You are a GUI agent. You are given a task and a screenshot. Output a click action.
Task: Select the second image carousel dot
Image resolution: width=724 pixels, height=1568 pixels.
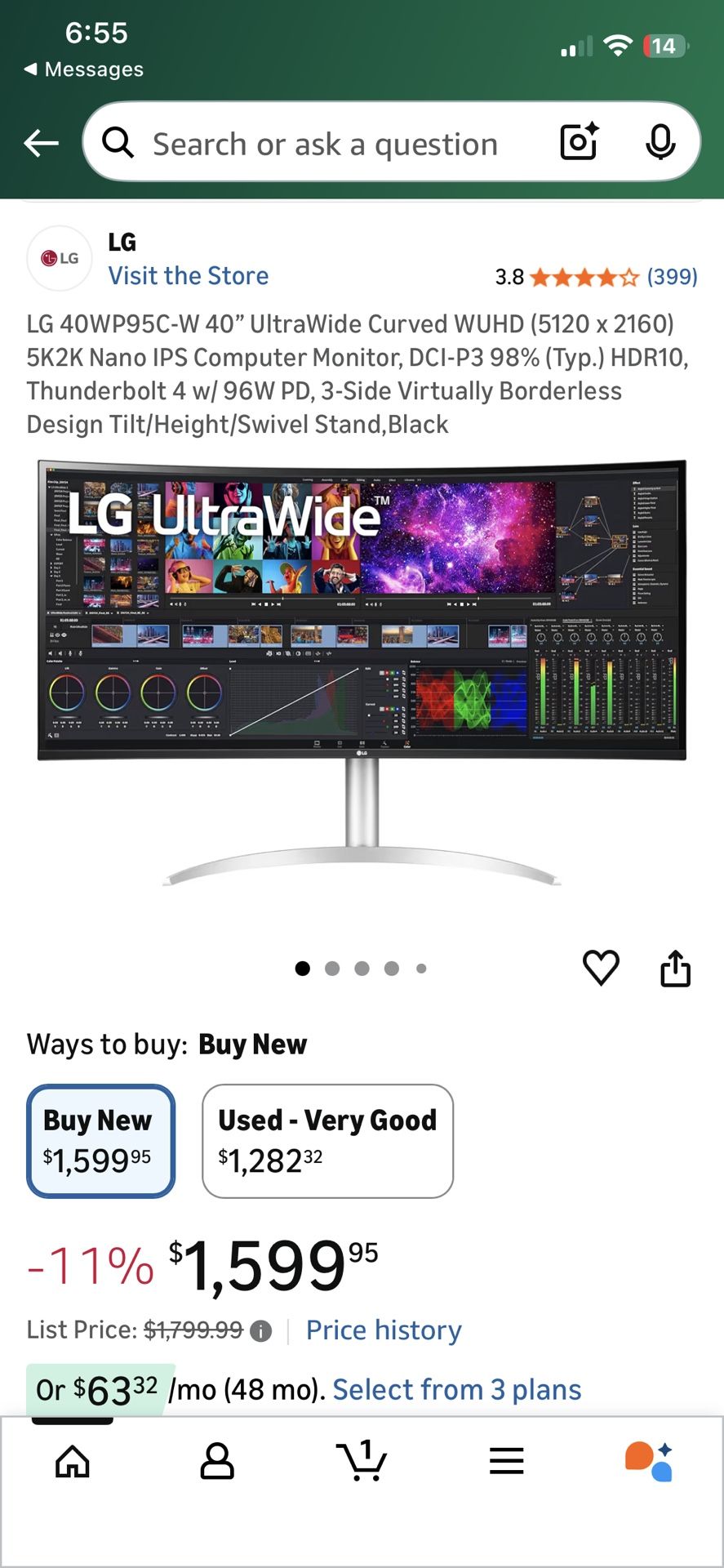pyautogui.click(x=332, y=969)
